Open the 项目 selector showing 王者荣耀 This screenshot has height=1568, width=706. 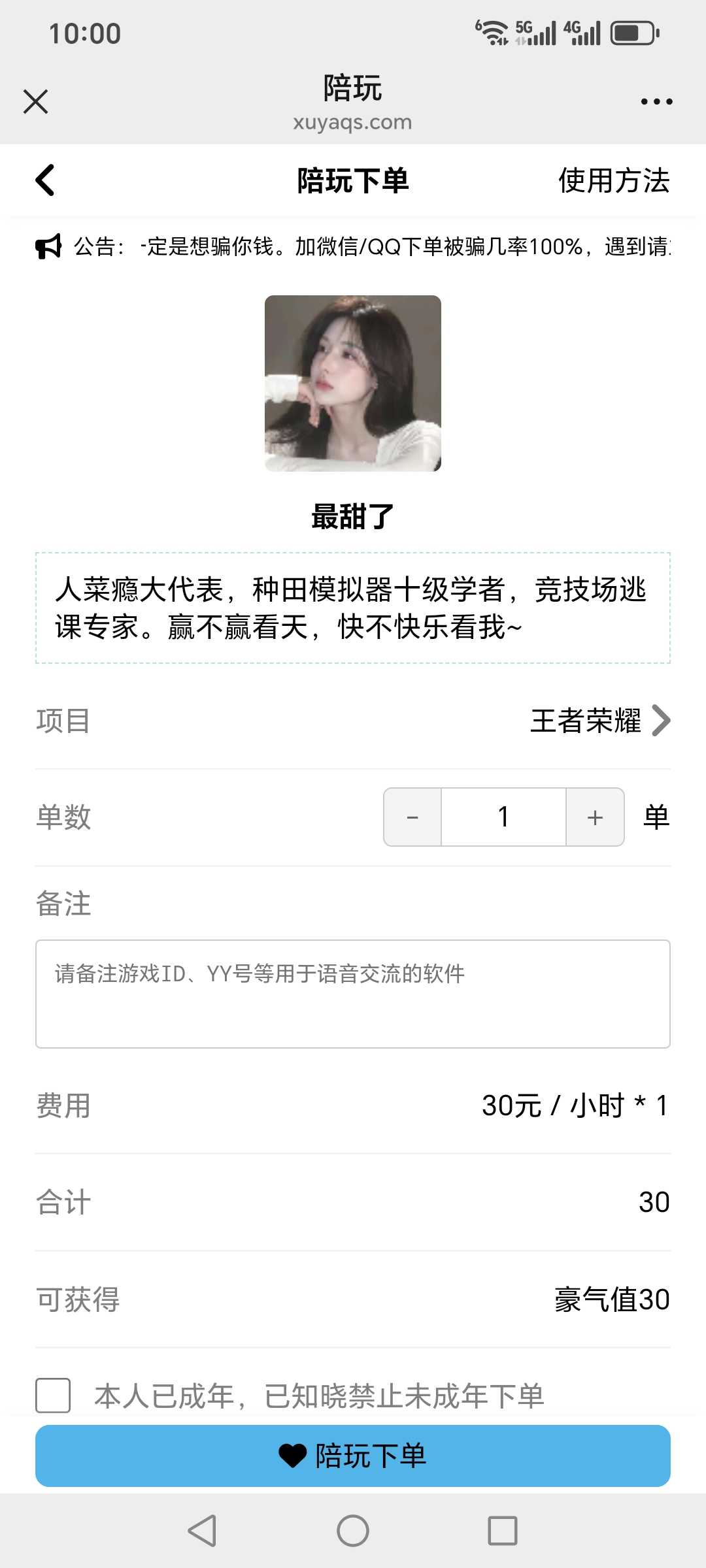599,721
